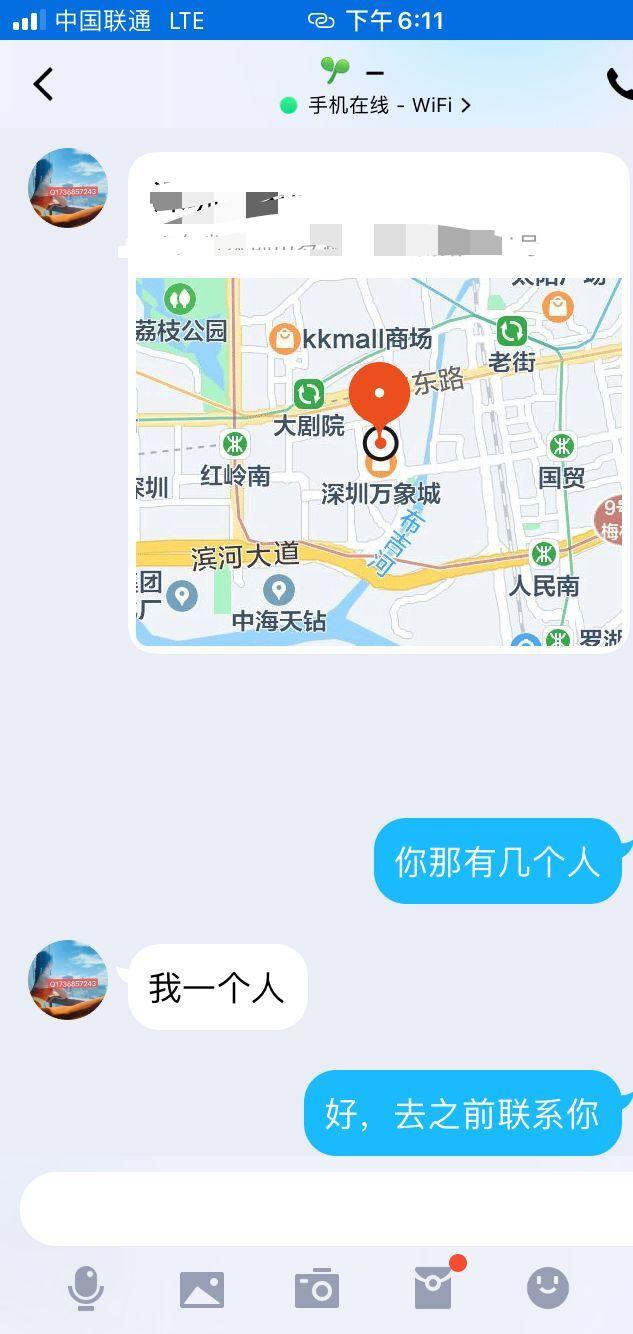Screen dimensions: 633x1334
Task: Open the microphone voice input
Action: 86,1288
